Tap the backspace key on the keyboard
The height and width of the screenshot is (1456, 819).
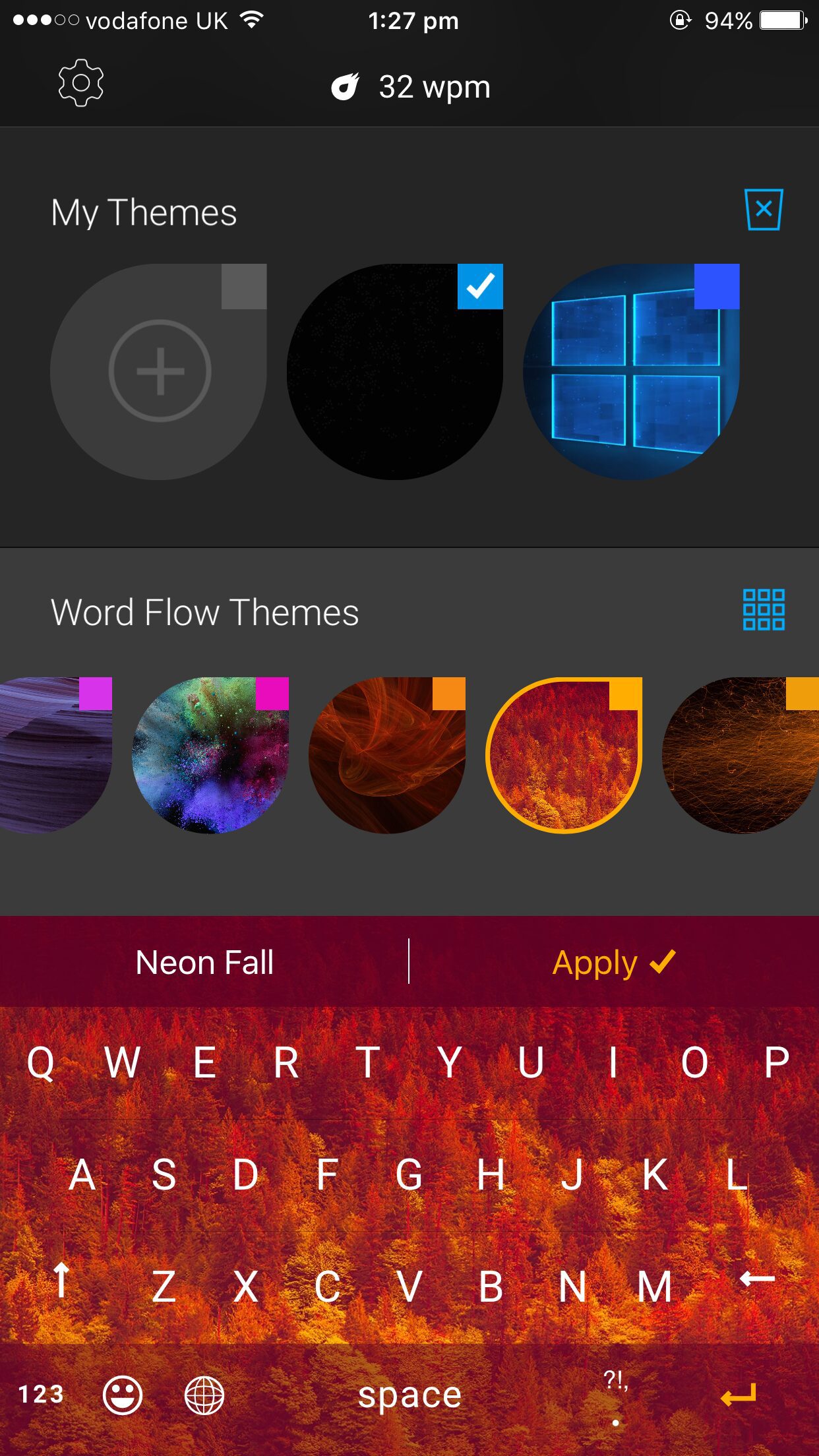pyautogui.click(x=757, y=1280)
